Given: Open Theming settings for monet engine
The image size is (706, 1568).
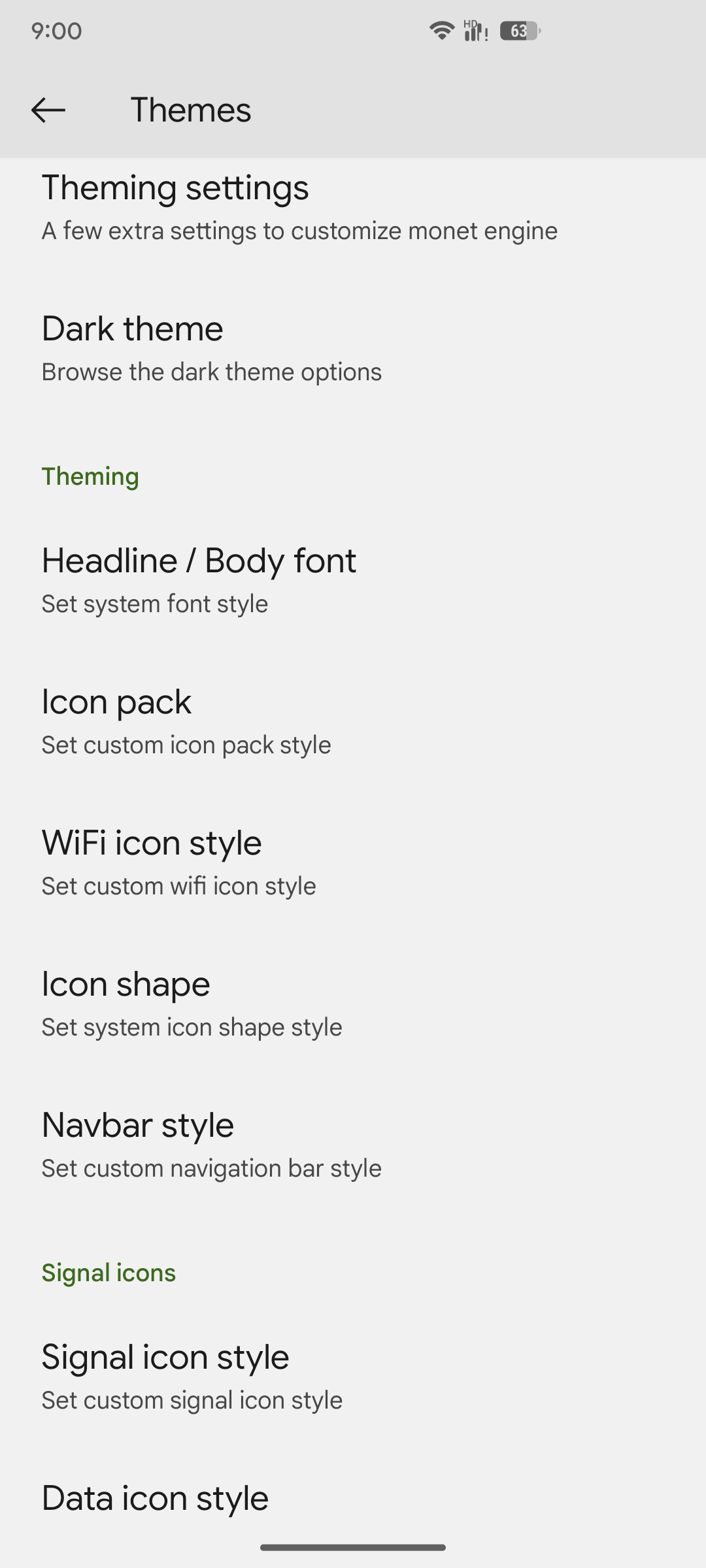Looking at the screenshot, I should pyautogui.click(x=299, y=208).
